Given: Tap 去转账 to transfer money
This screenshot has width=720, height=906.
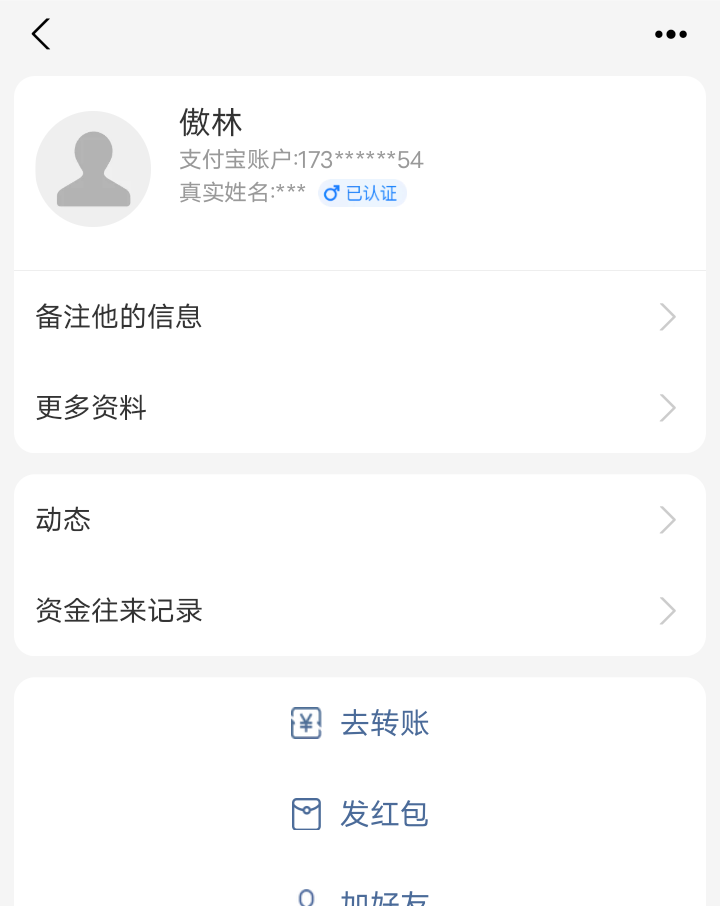Looking at the screenshot, I should (360, 723).
